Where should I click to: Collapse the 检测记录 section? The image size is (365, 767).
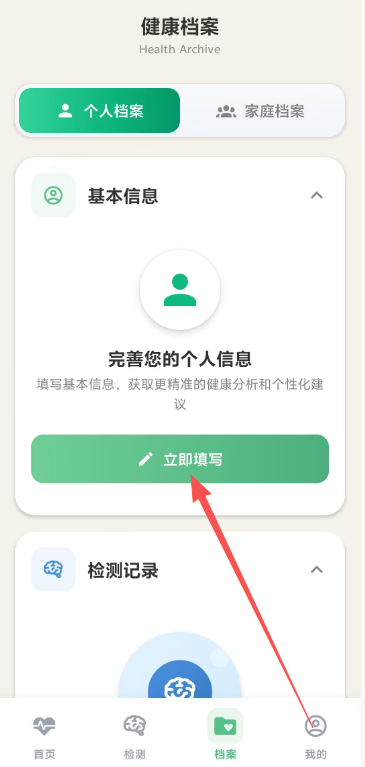point(317,570)
